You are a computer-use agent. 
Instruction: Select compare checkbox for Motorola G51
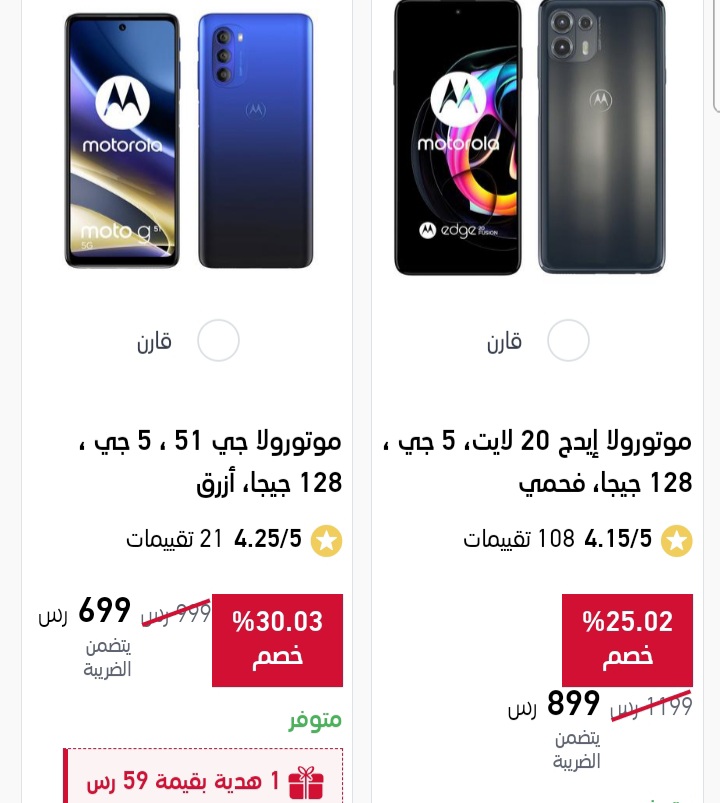[218, 341]
